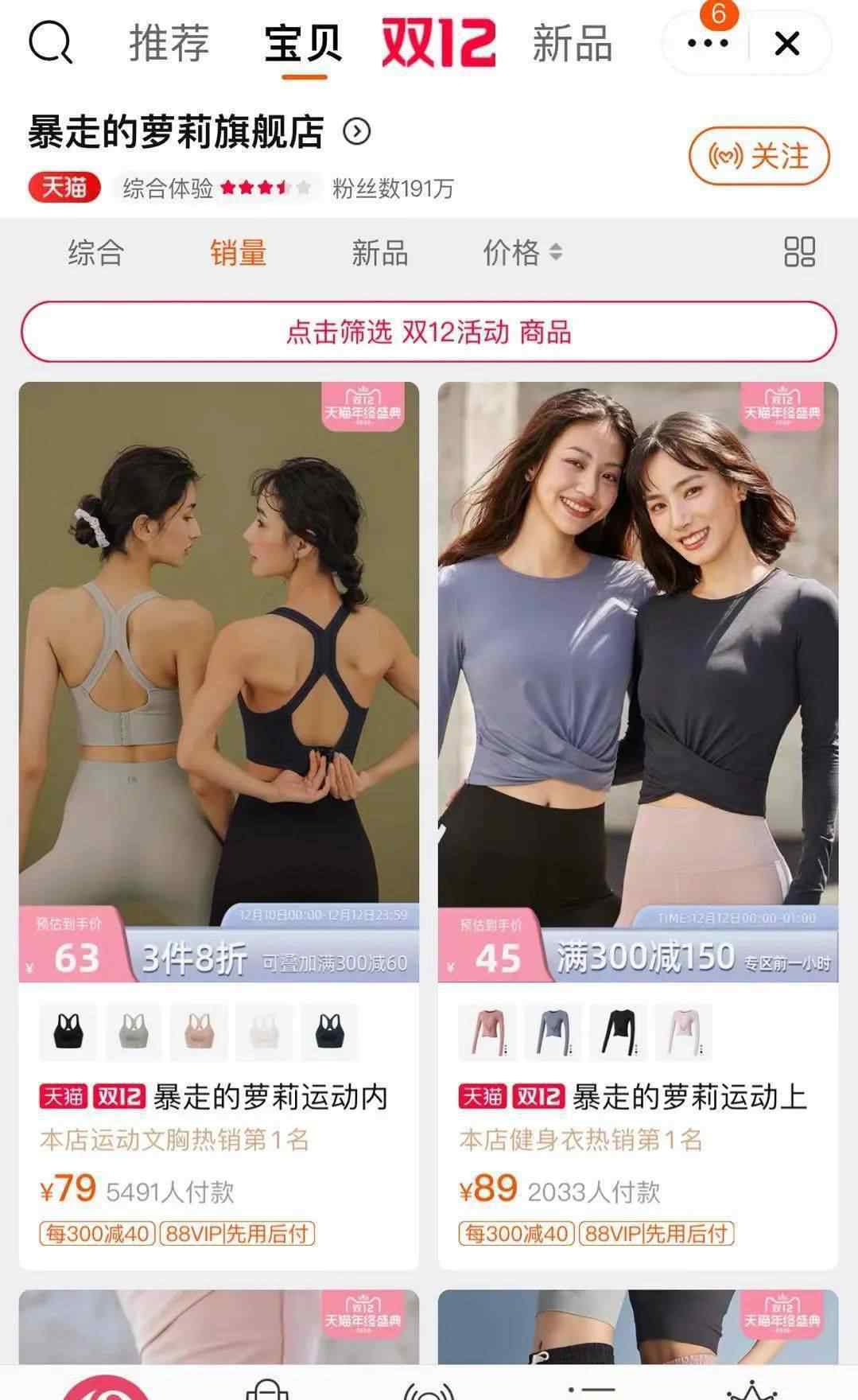Switch to the 推荐 tab

pos(169,43)
